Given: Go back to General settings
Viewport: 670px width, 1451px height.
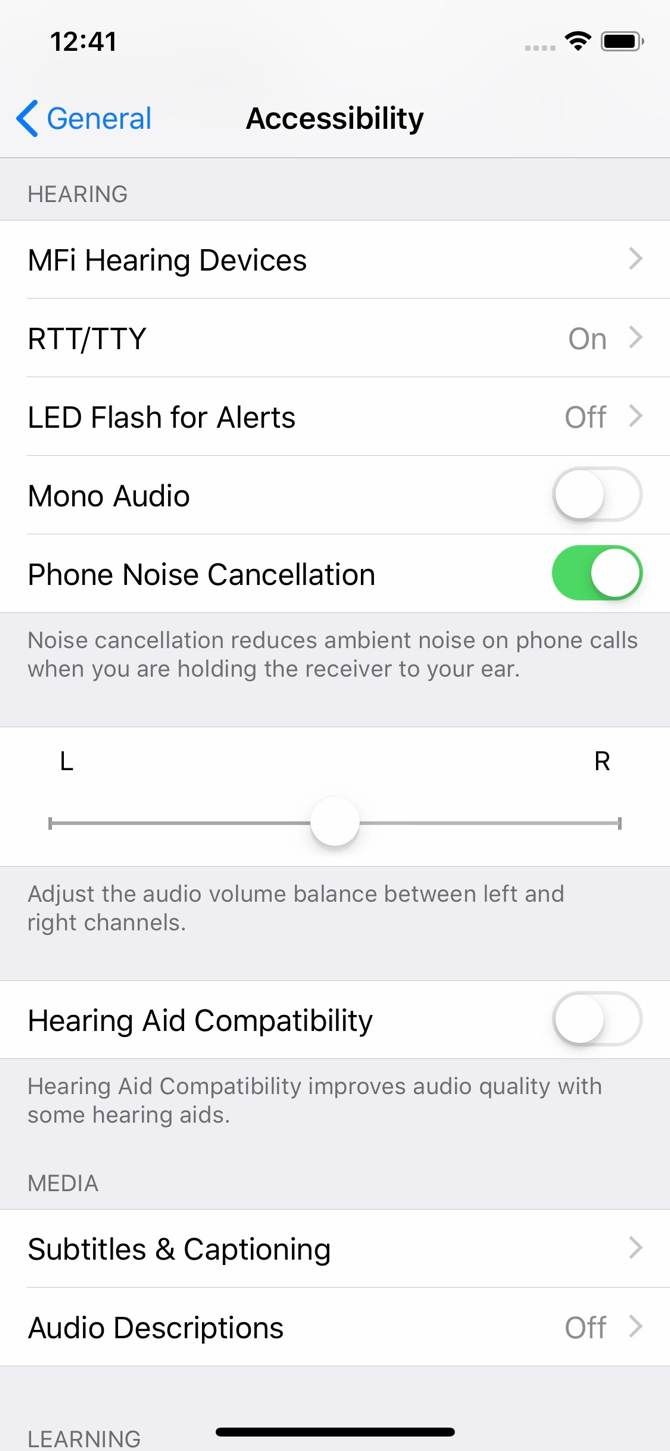Looking at the screenshot, I should (x=84, y=119).
